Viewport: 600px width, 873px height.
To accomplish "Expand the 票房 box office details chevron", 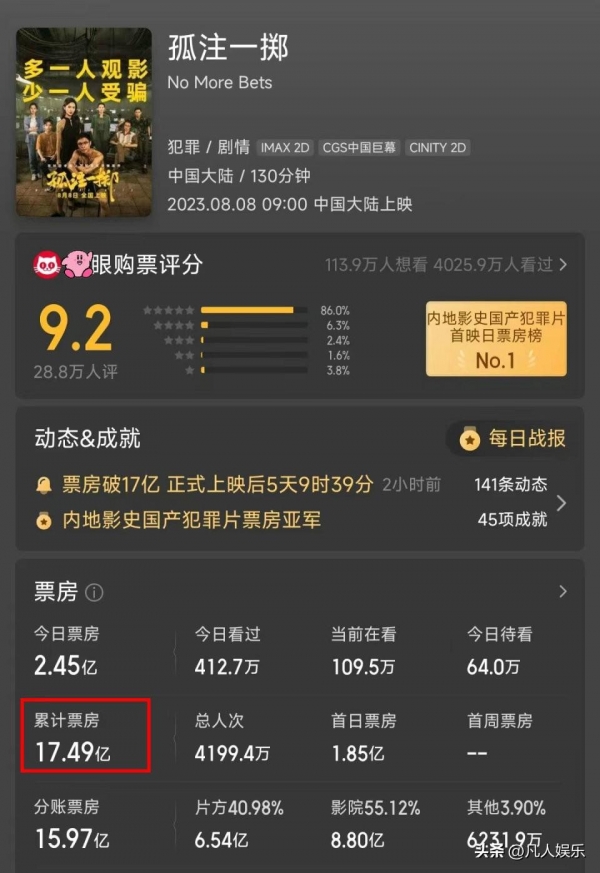I will point(563,591).
